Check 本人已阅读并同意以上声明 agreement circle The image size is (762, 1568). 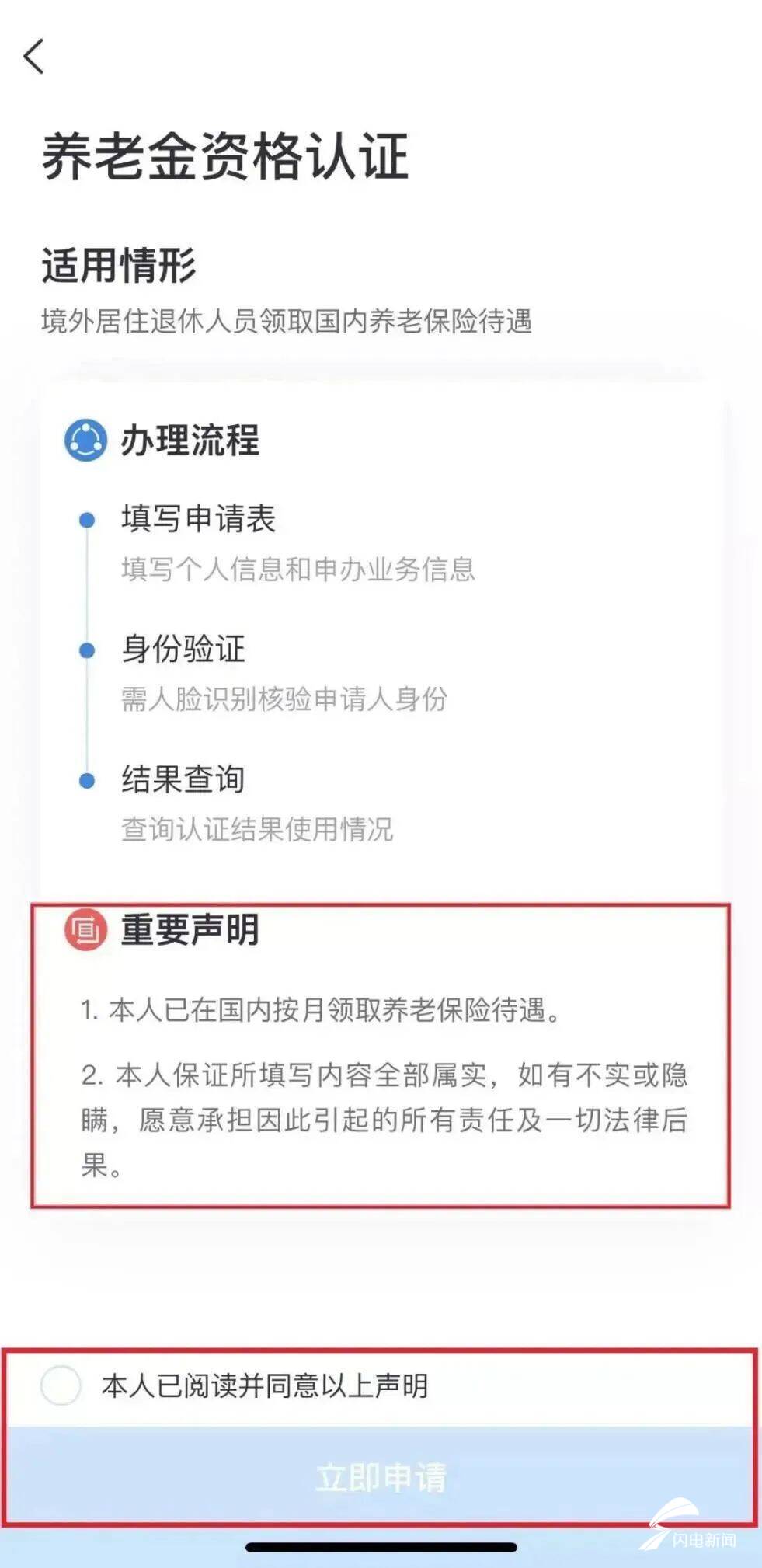(x=61, y=1385)
